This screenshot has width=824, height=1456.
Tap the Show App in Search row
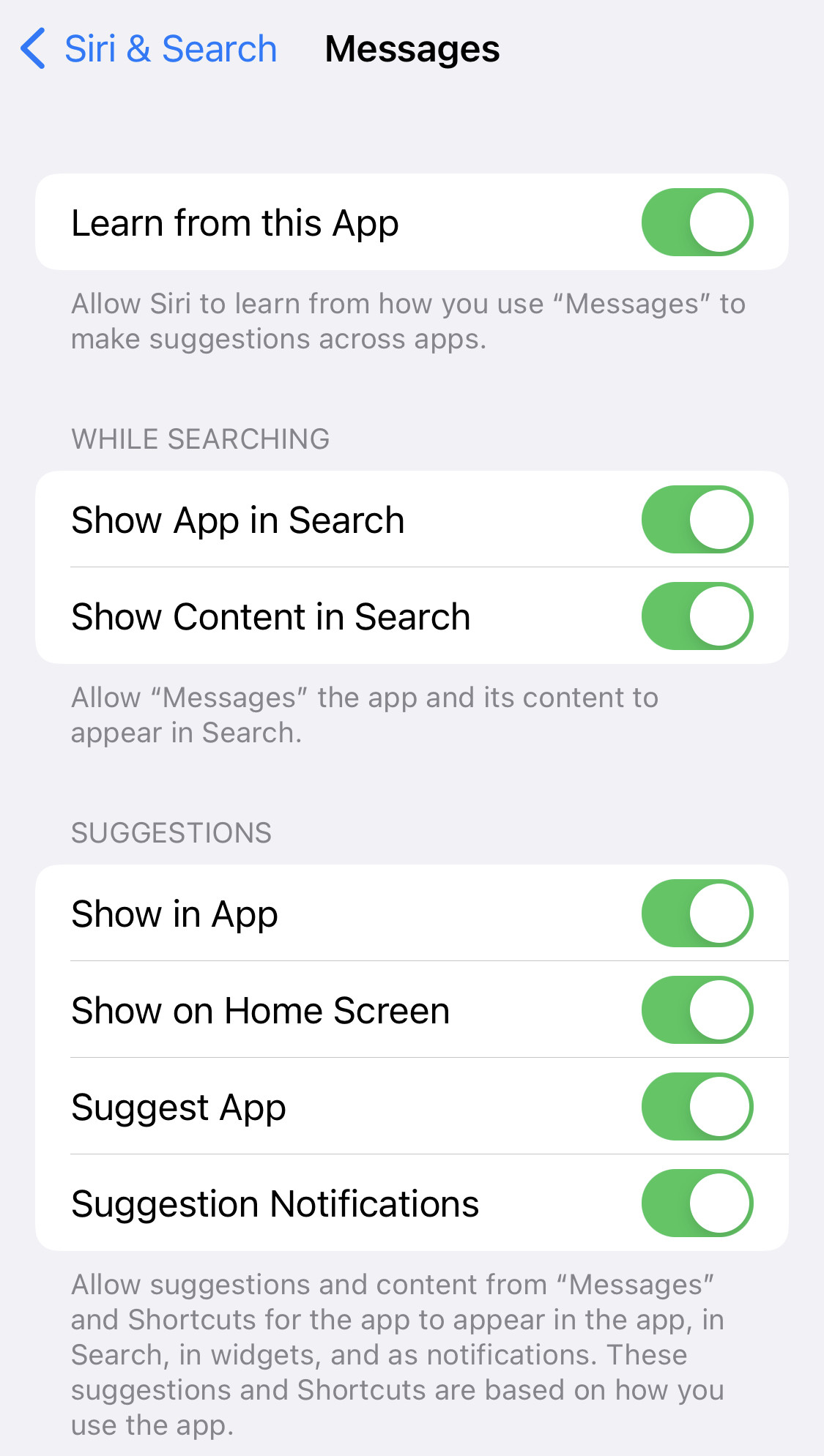[238, 519]
